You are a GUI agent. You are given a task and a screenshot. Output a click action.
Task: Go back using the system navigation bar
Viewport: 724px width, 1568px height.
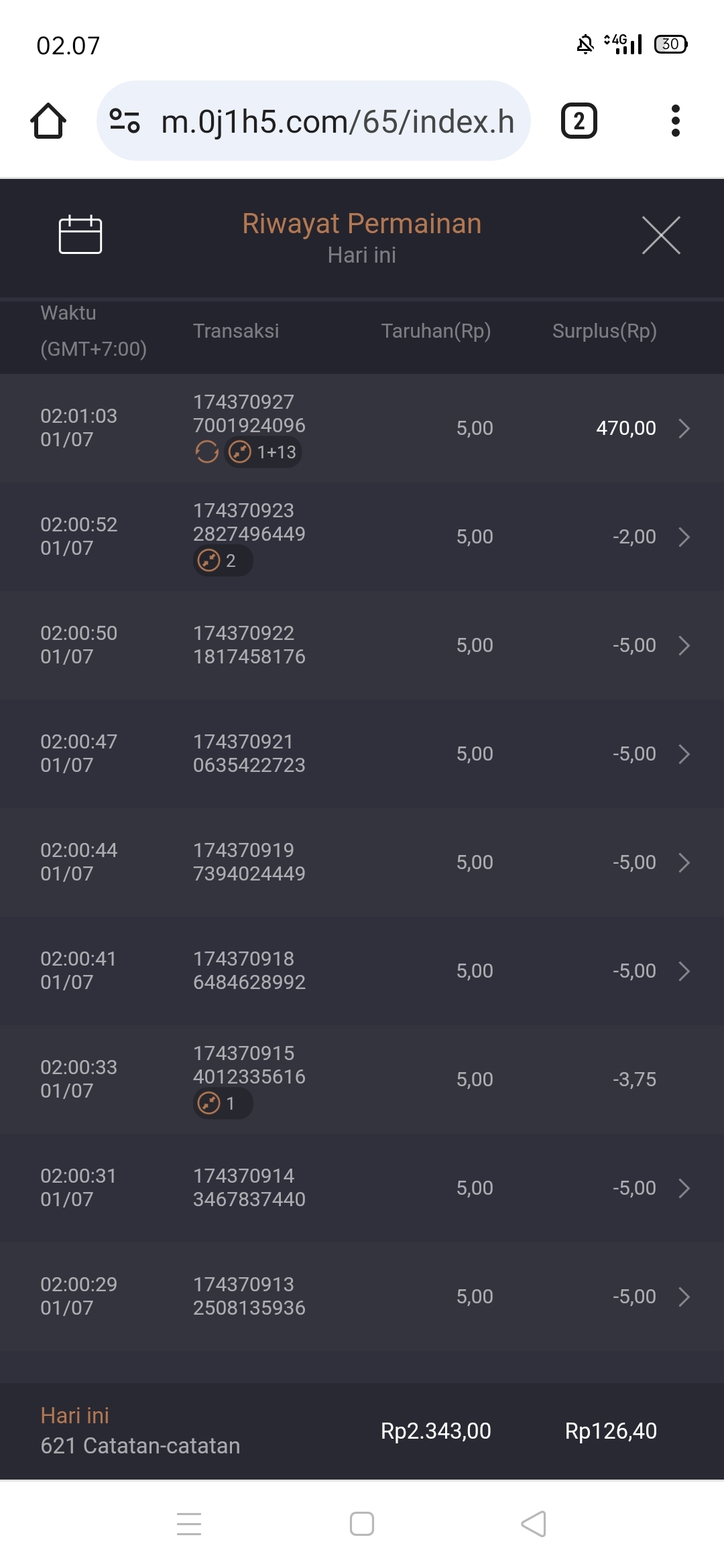coord(534,1523)
